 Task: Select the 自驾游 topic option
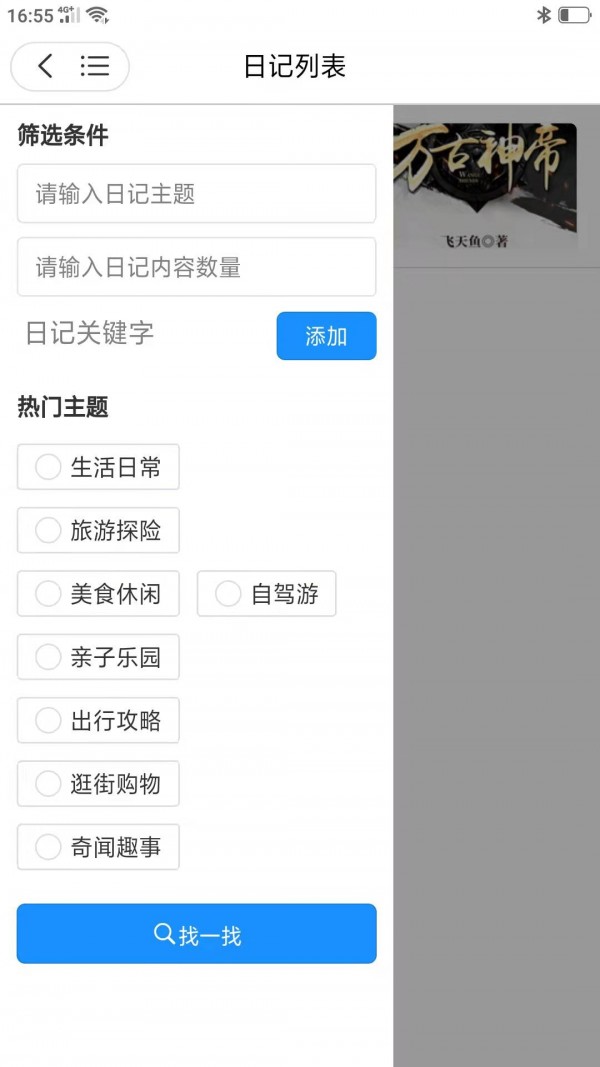(x=266, y=594)
